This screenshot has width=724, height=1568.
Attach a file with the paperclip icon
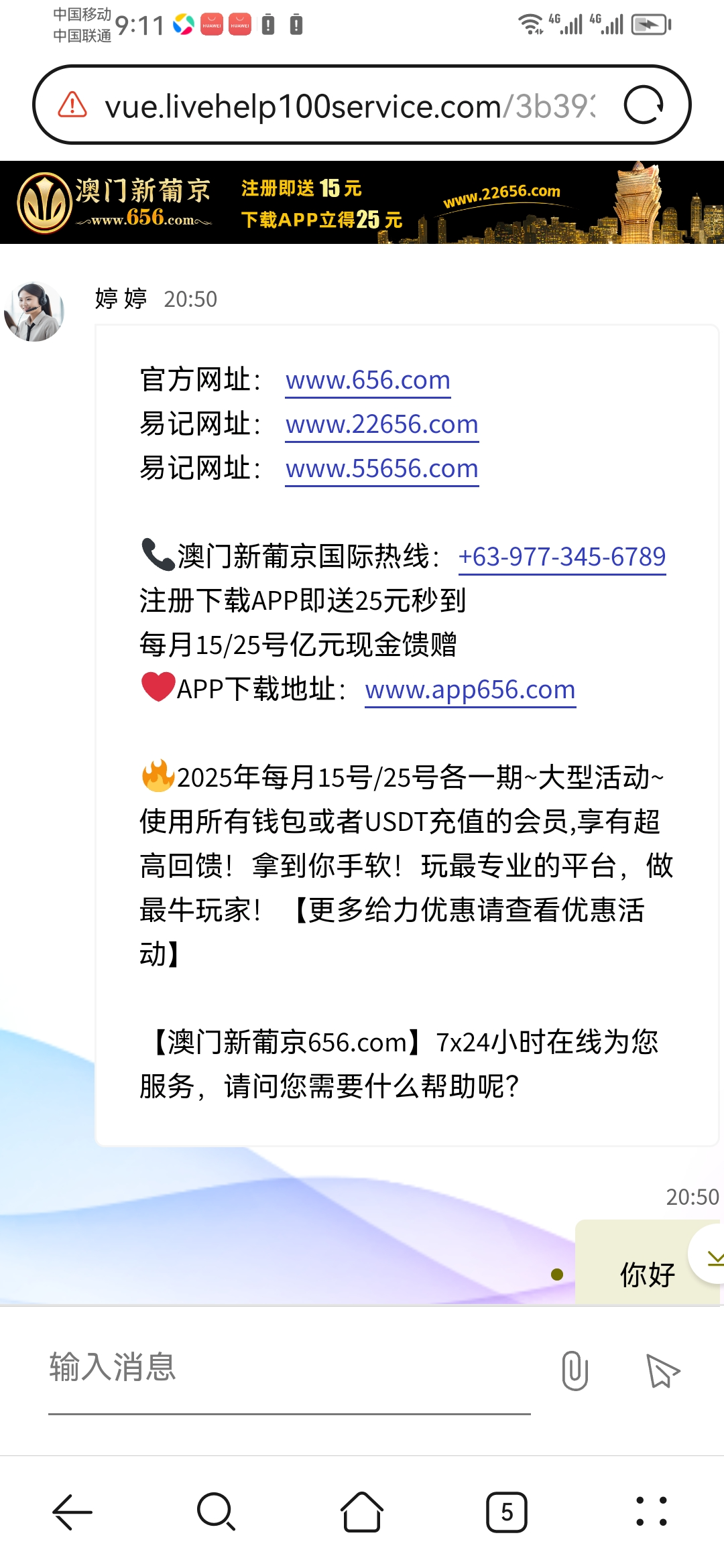click(x=575, y=1370)
